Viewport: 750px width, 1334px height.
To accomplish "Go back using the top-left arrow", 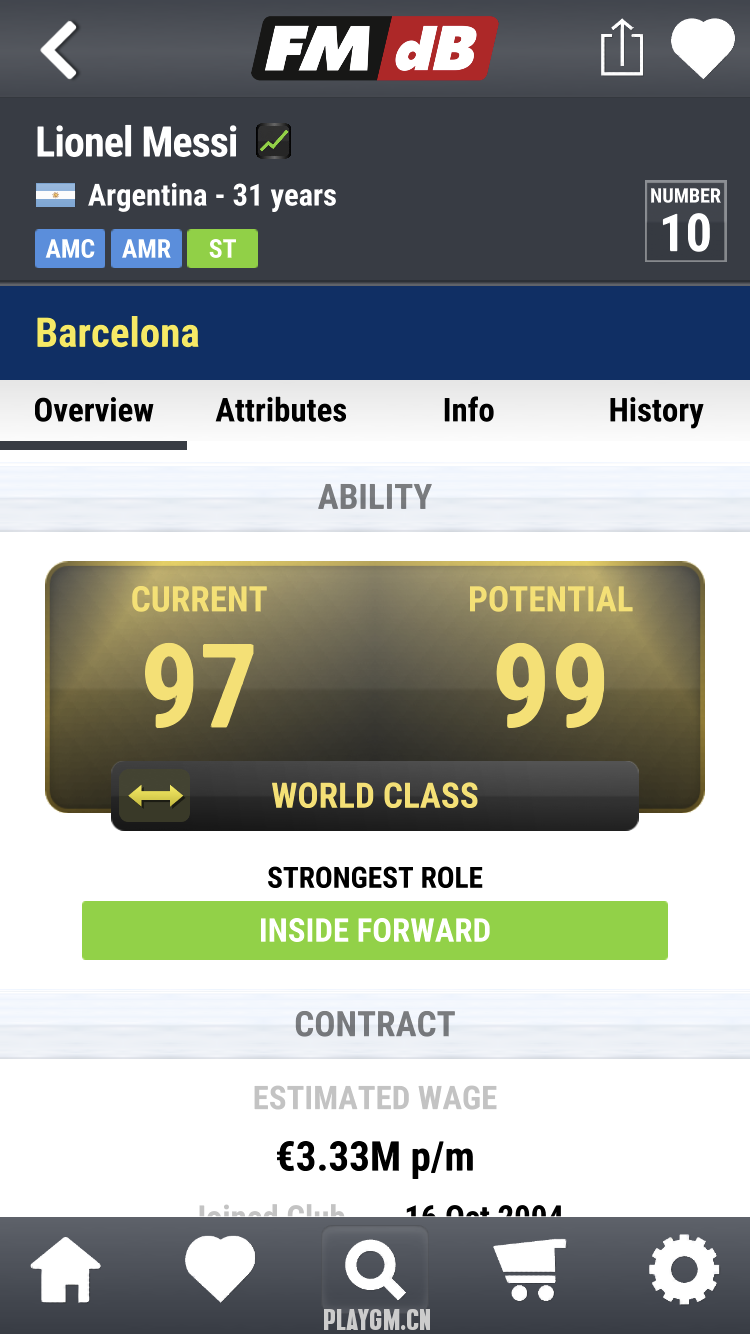I will click(x=59, y=50).
